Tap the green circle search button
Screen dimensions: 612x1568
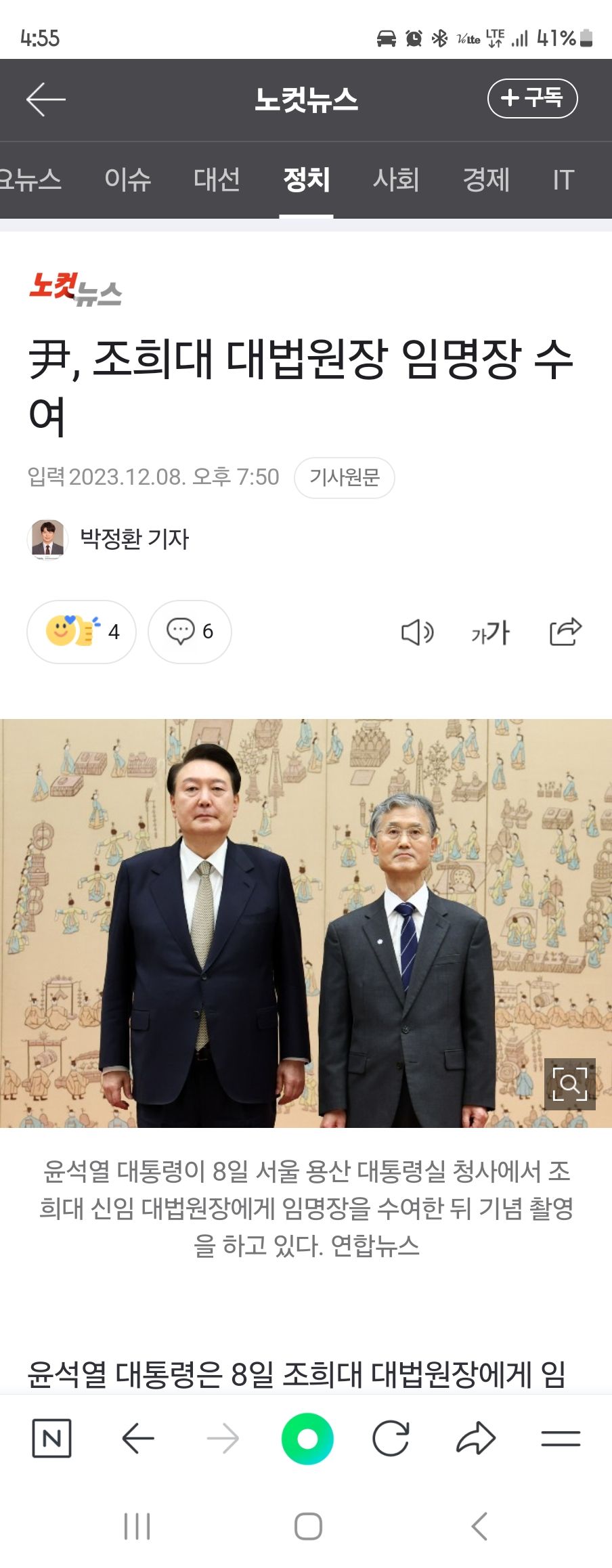coord(307,1439)
